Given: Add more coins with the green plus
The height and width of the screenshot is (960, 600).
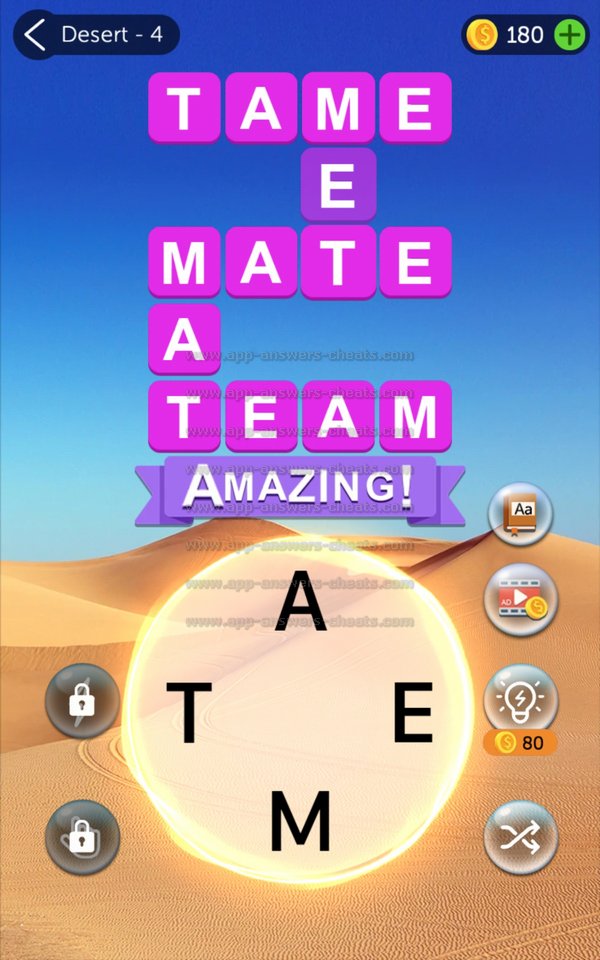Looking at the screenshot, I should coord(569,35).
